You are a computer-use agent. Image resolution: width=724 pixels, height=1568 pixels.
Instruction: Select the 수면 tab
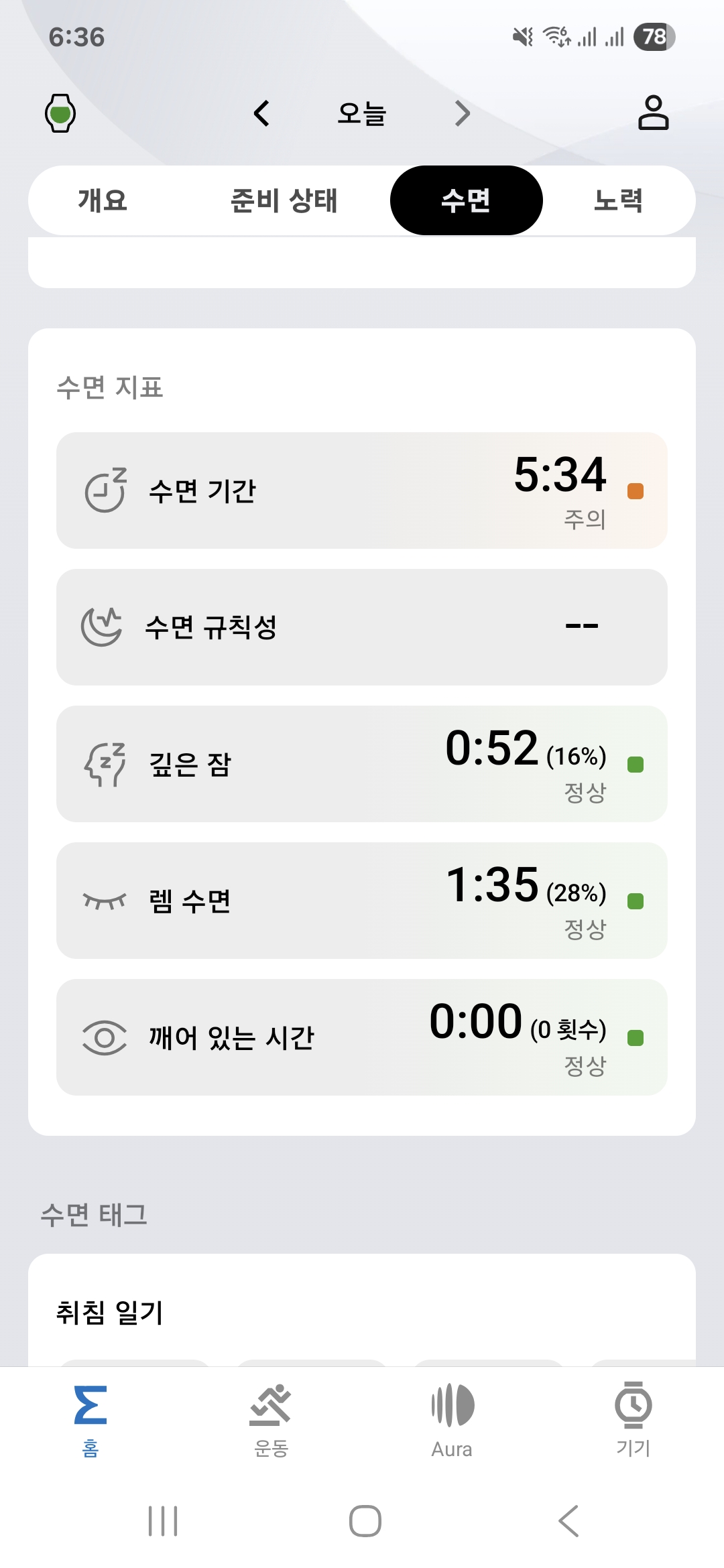(466, 200)
